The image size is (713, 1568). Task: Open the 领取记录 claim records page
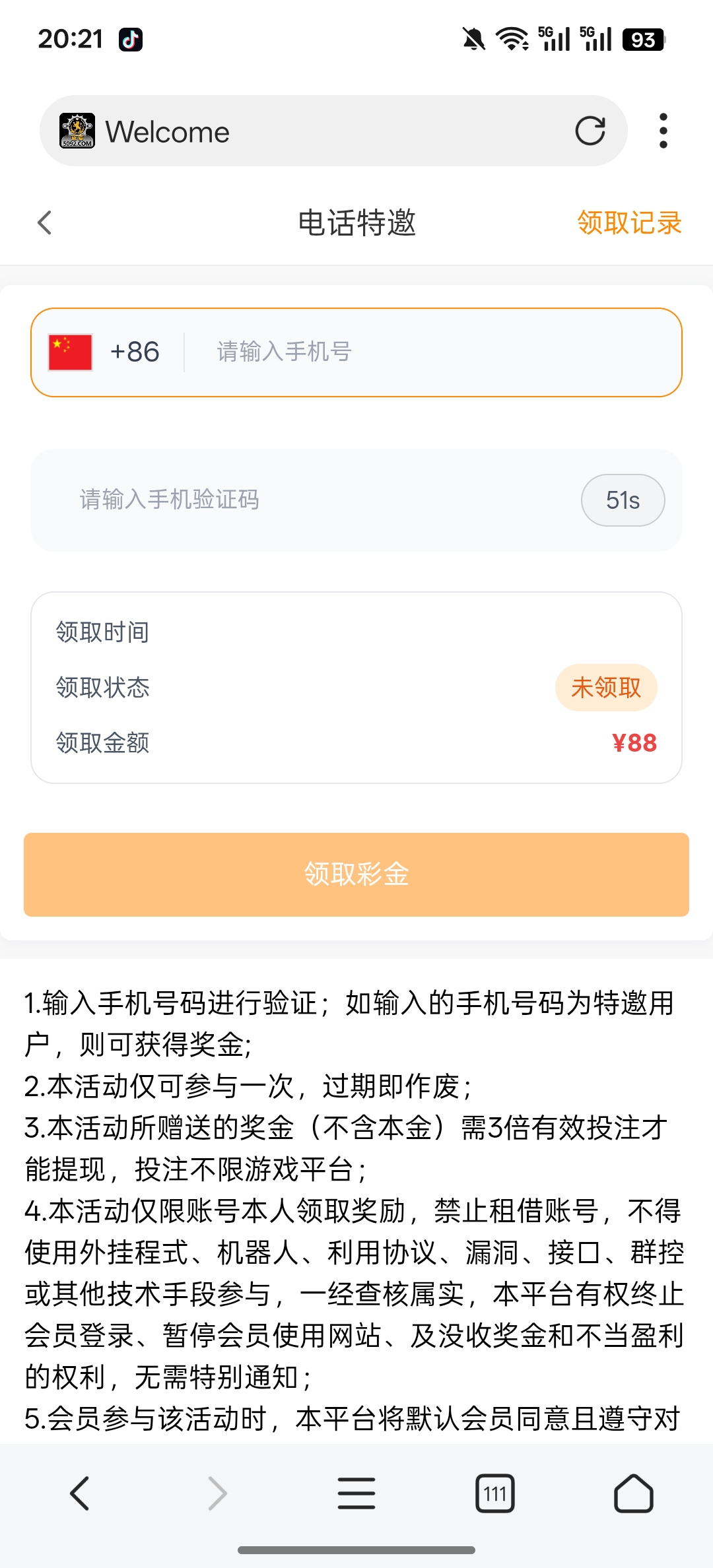[628, 223]
